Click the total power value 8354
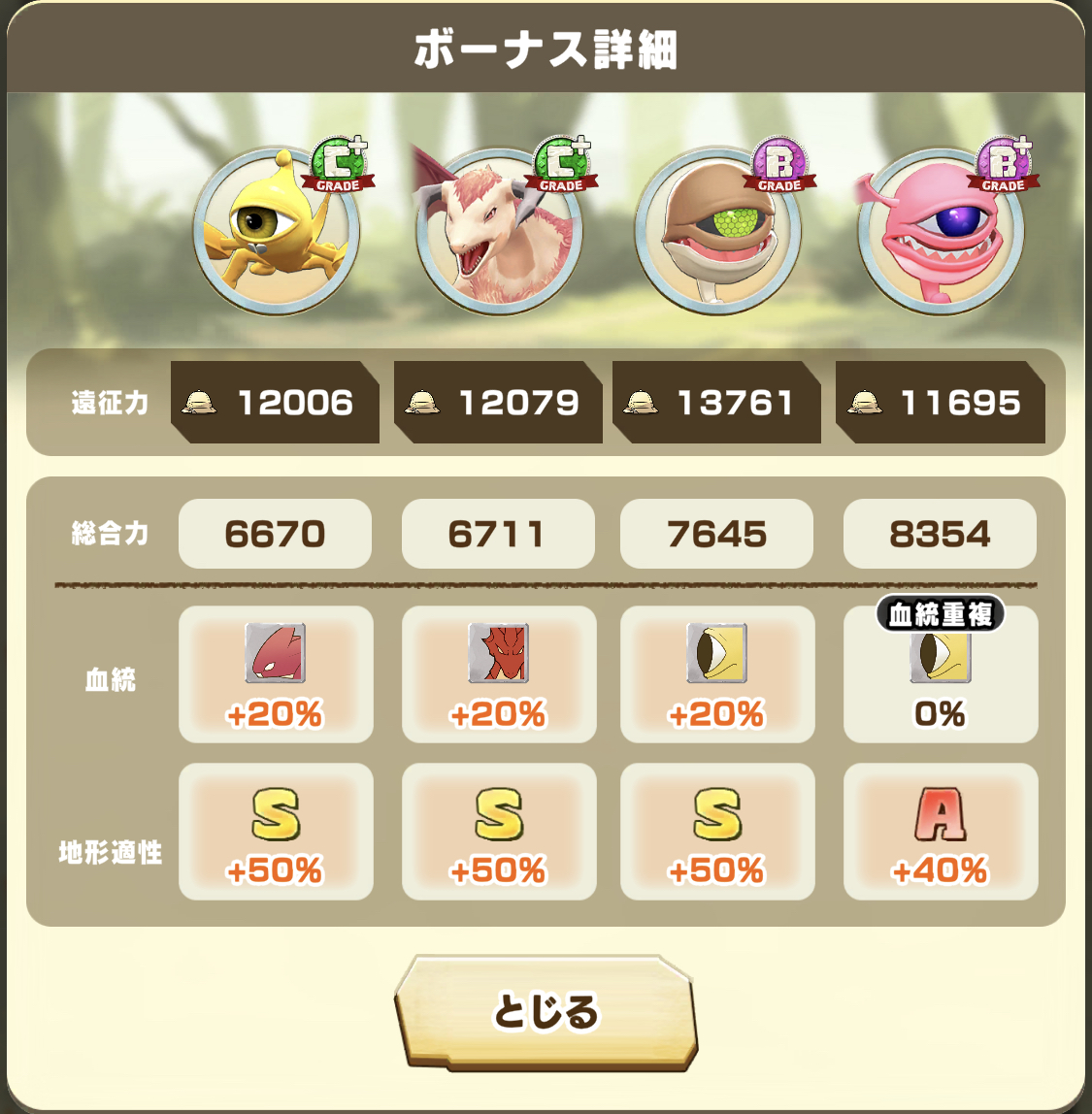 pyautogui.click(x=939, y=534)
